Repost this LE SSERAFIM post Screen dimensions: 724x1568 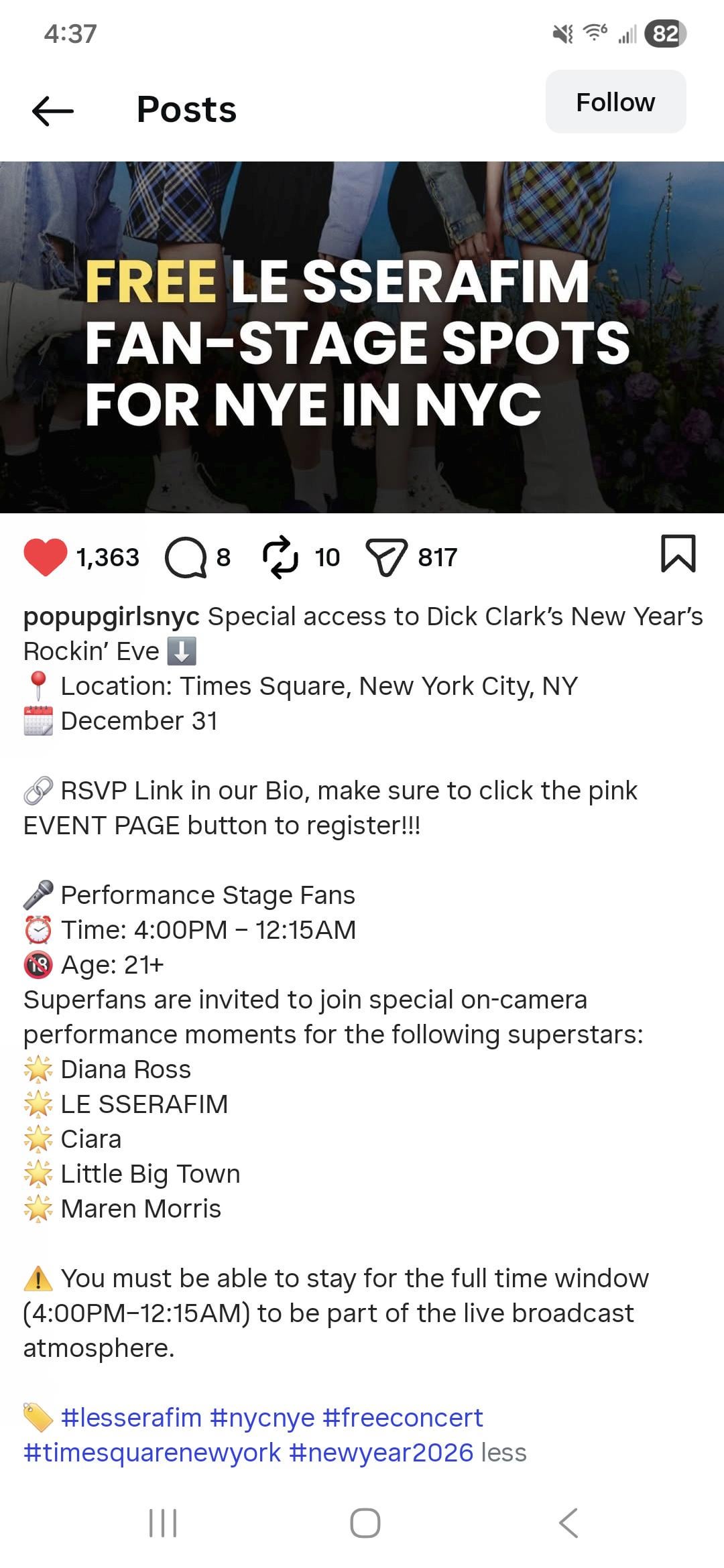point(280,557)
